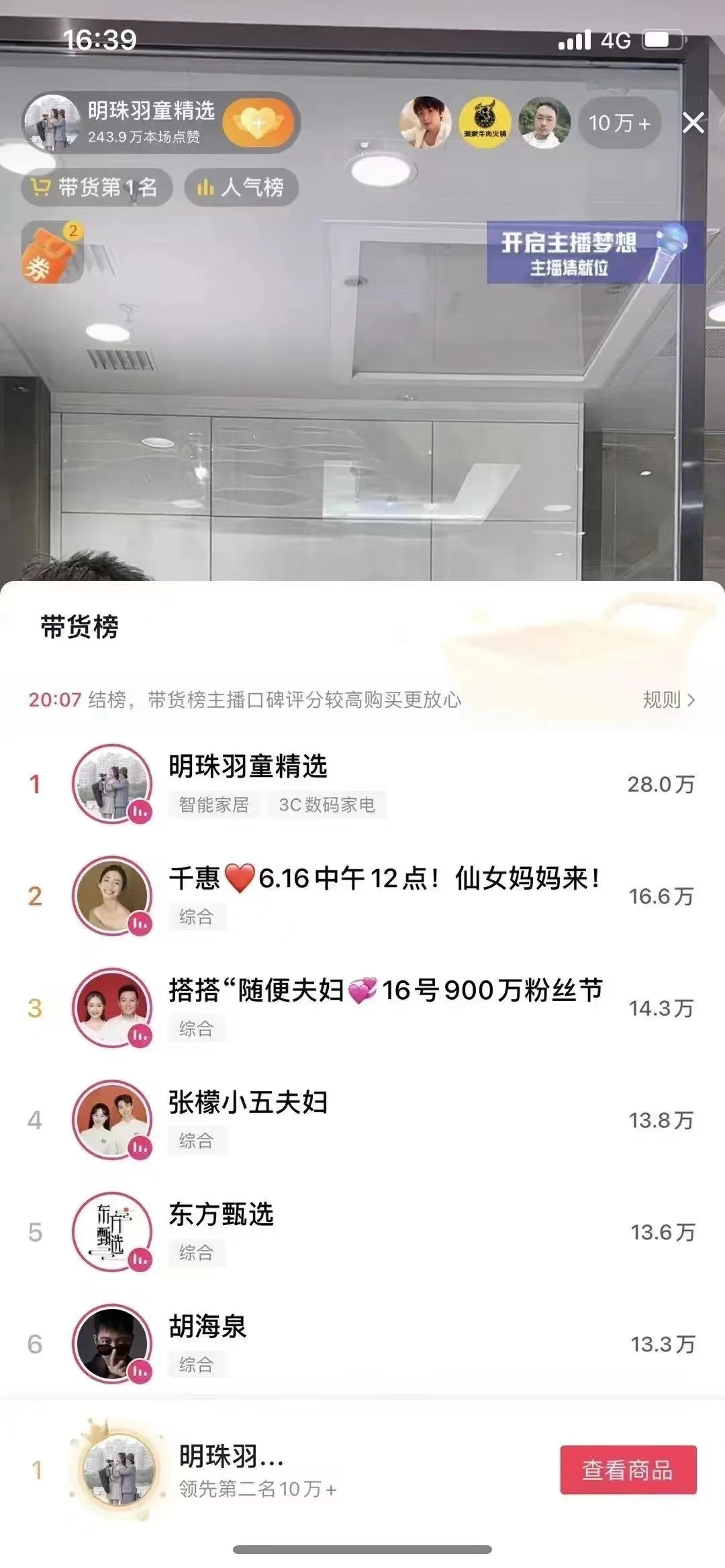Open the 人气榜 popularity chip
Image resolution: width=725 pixels, height=1568 pixels.
point(241,187)
